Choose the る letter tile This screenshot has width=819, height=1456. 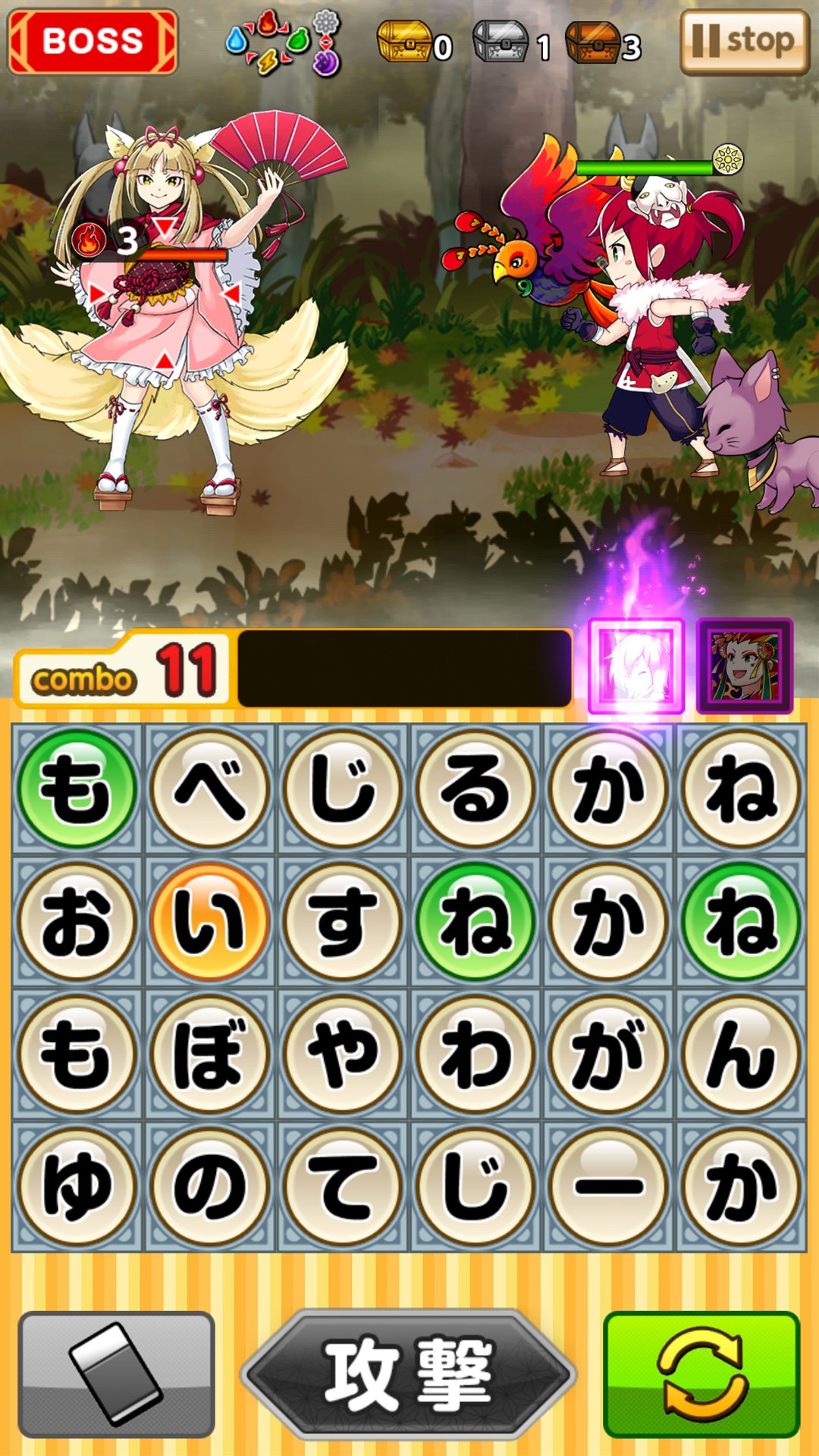(x=475, y=789)
